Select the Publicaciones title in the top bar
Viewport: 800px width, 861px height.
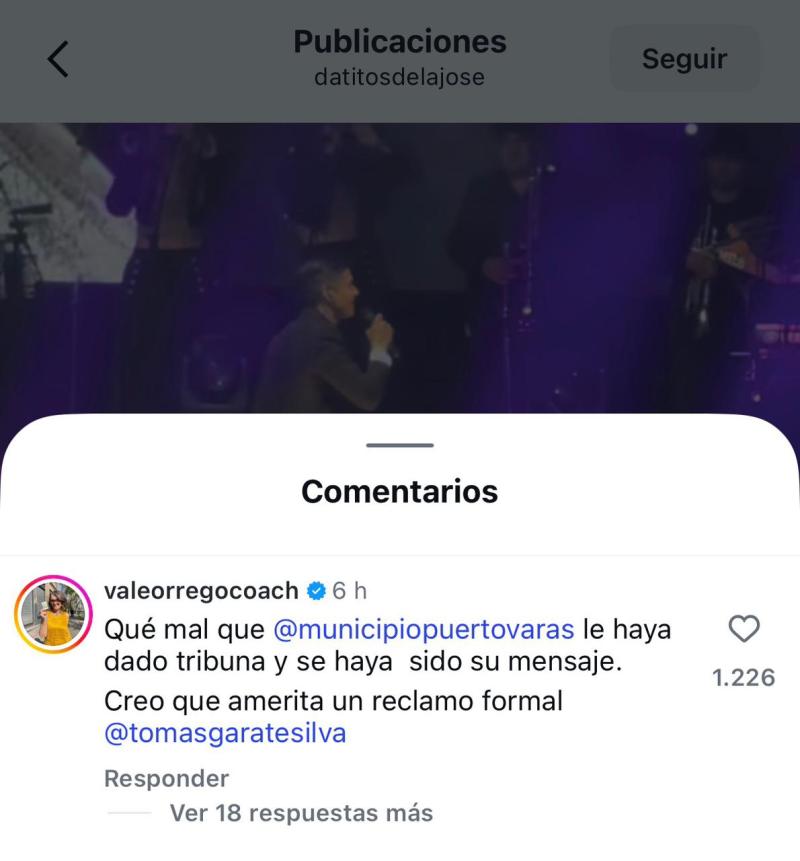click(399, 42)
